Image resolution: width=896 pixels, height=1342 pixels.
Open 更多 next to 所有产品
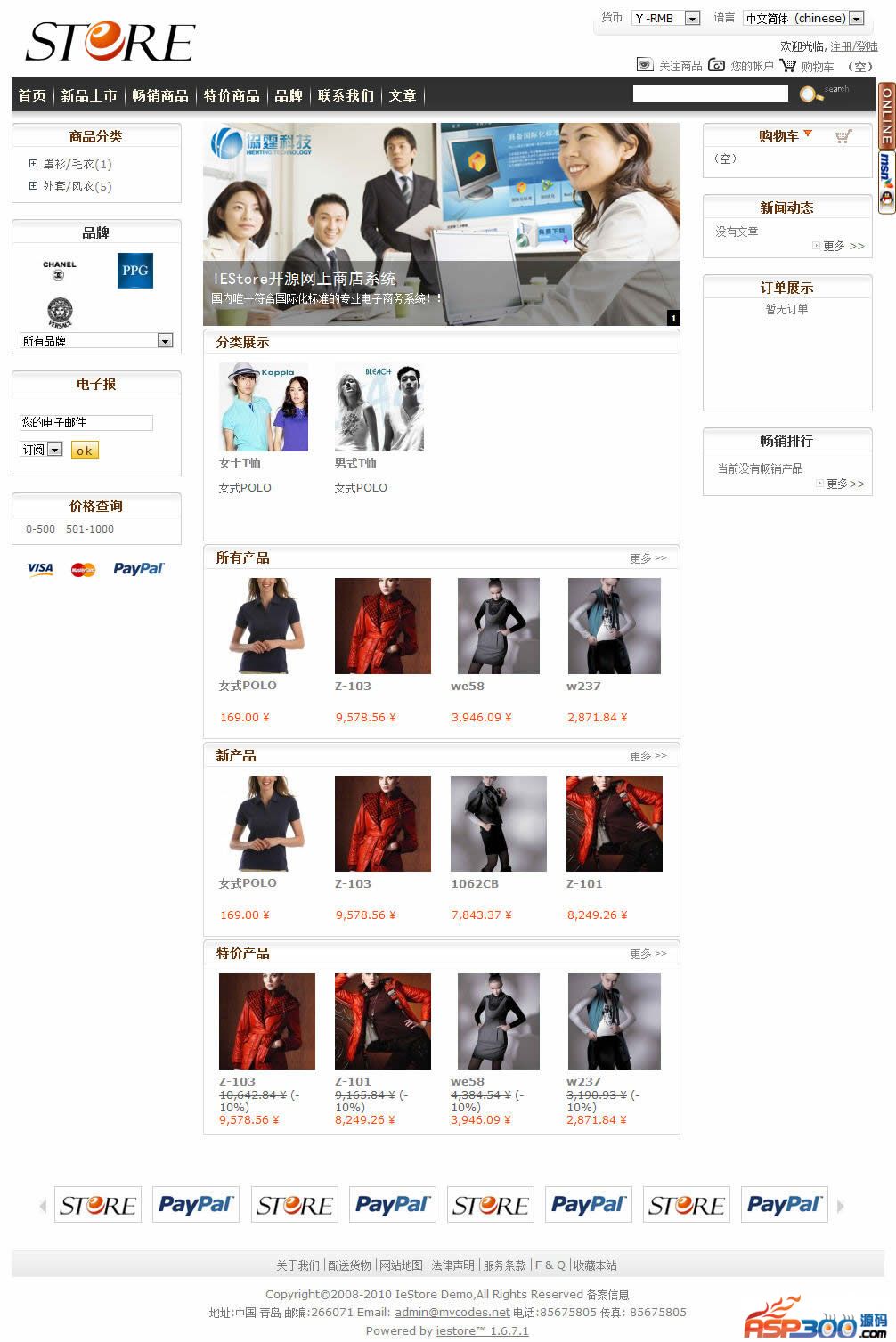click(648, 558)
